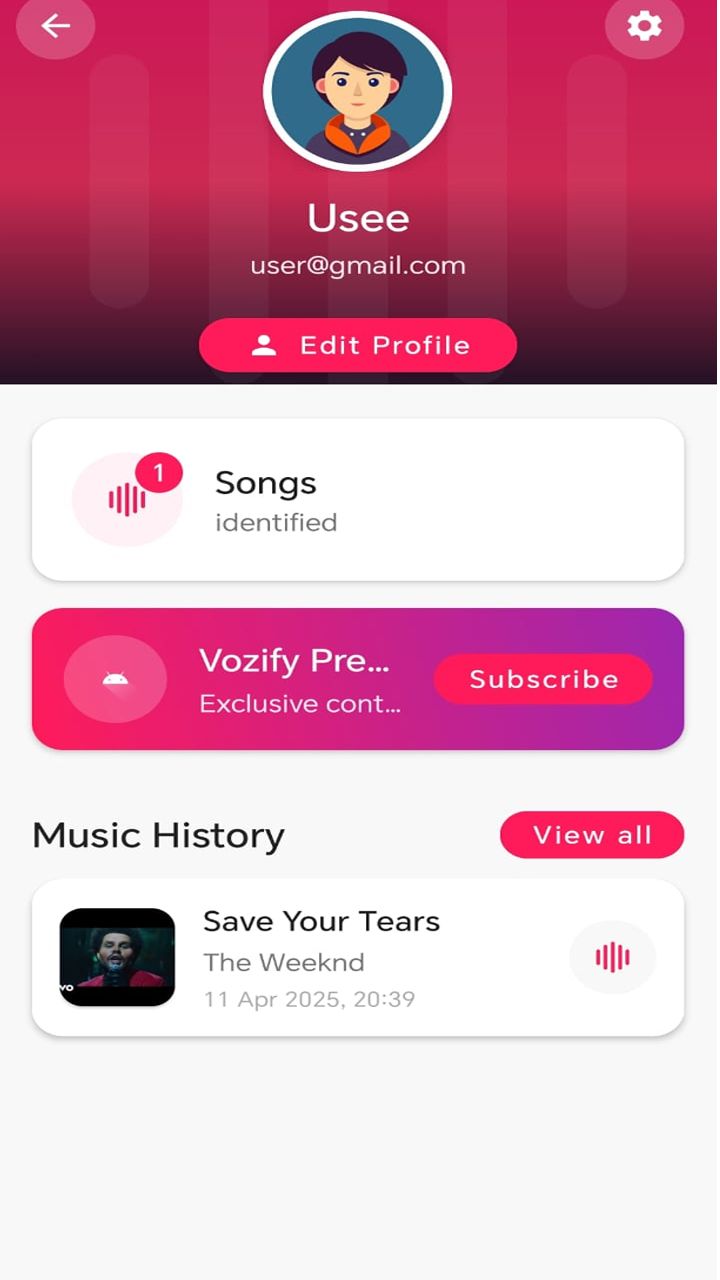Image resolution: width=720 pixels, height=1280 pixels.
Task: Tap the waveform icon beside Save Your Tears
Action: (x=612, y=957)
